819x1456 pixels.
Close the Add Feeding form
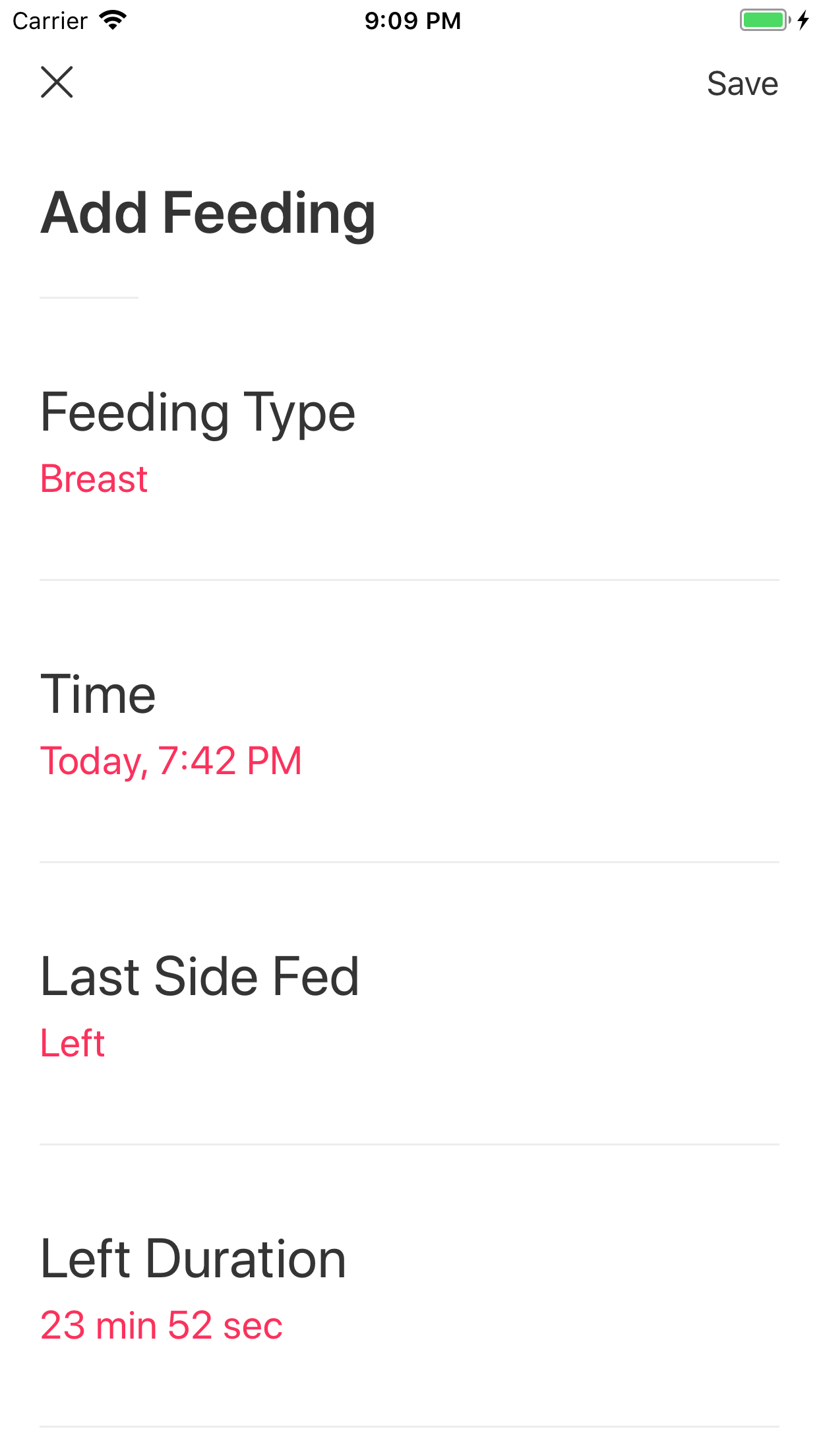(x=57, y=82)
